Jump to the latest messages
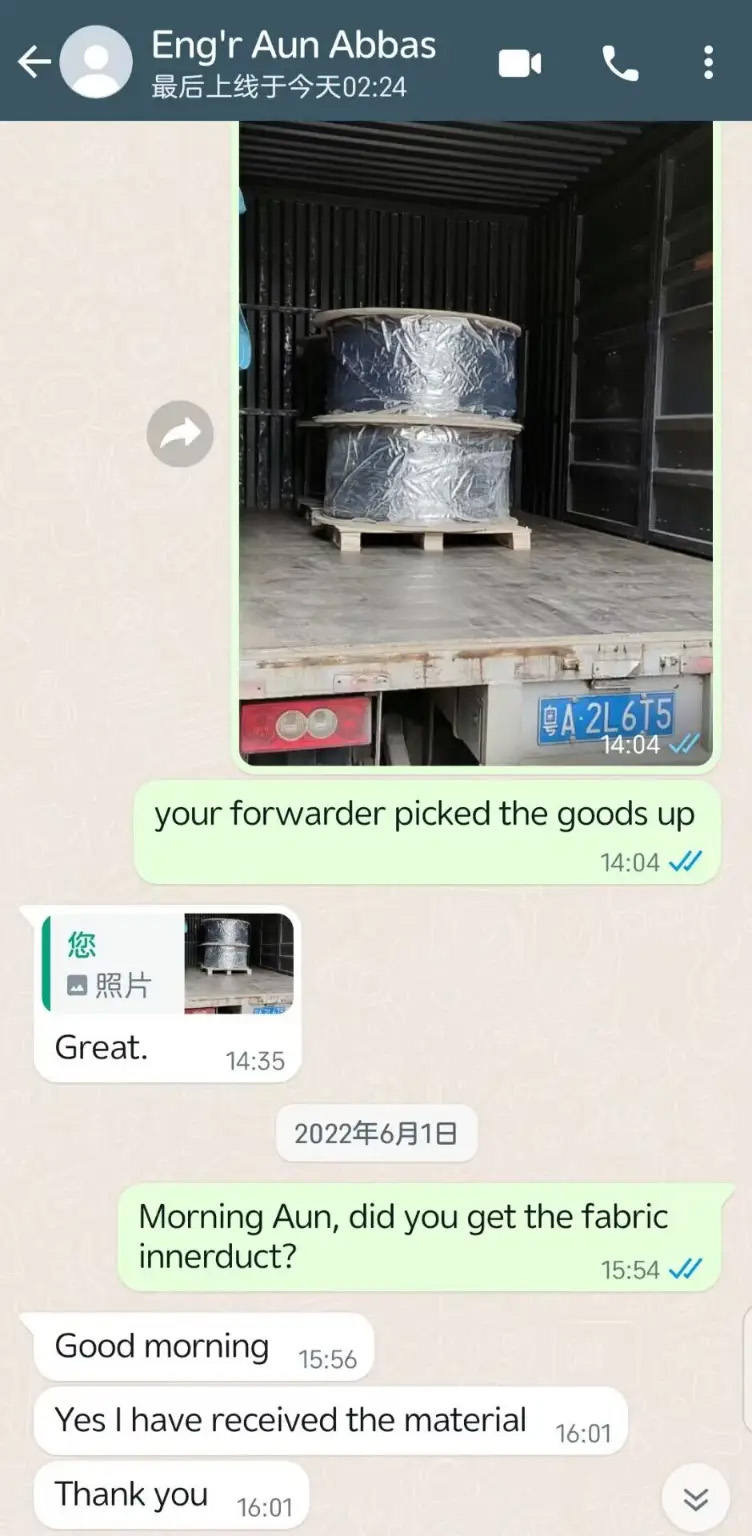The width and height of the screenshot is (752, 1536). 695,1498
